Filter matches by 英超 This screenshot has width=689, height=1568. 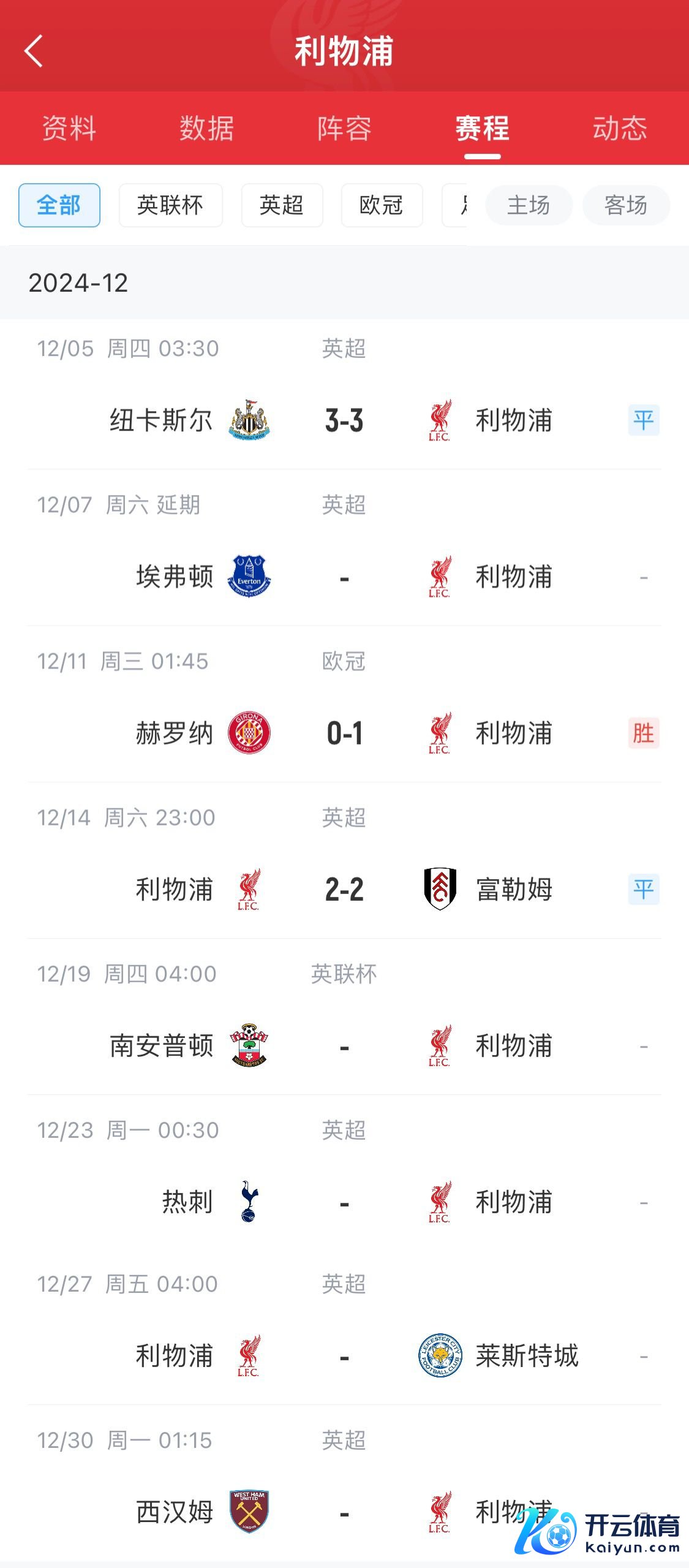(x=282, y=205)
